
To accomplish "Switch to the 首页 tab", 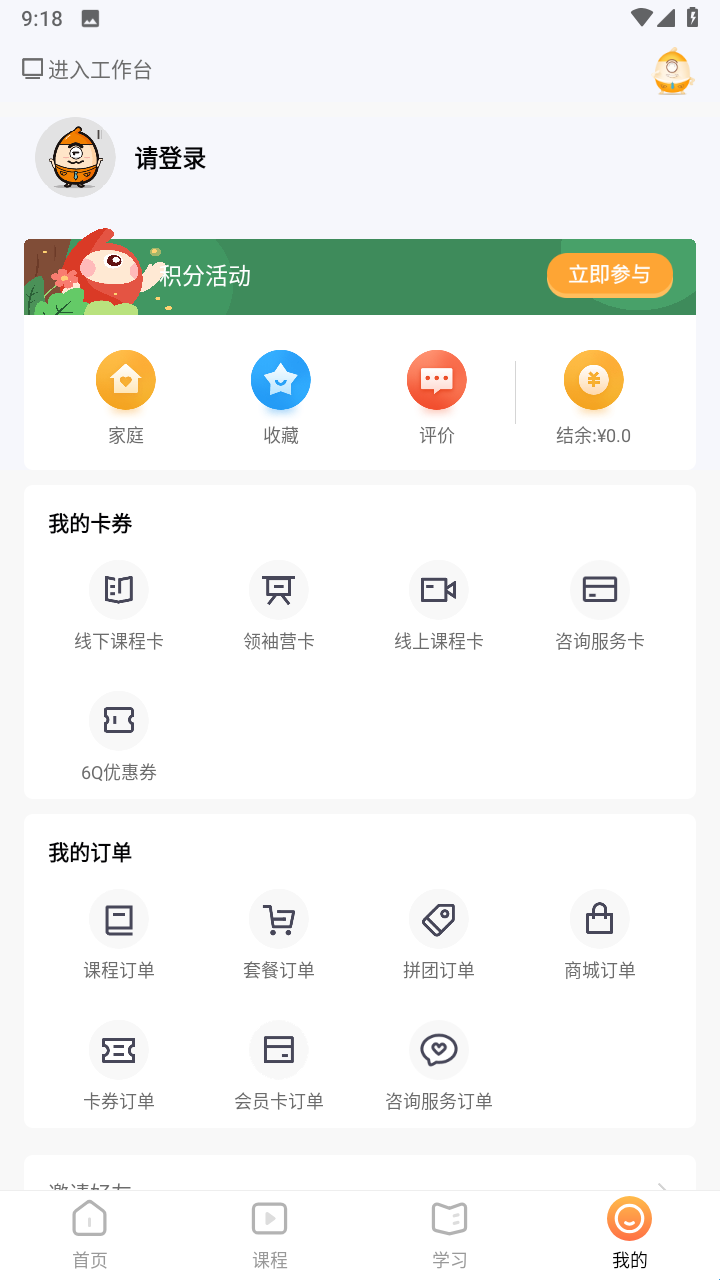I will [90, 1234].
